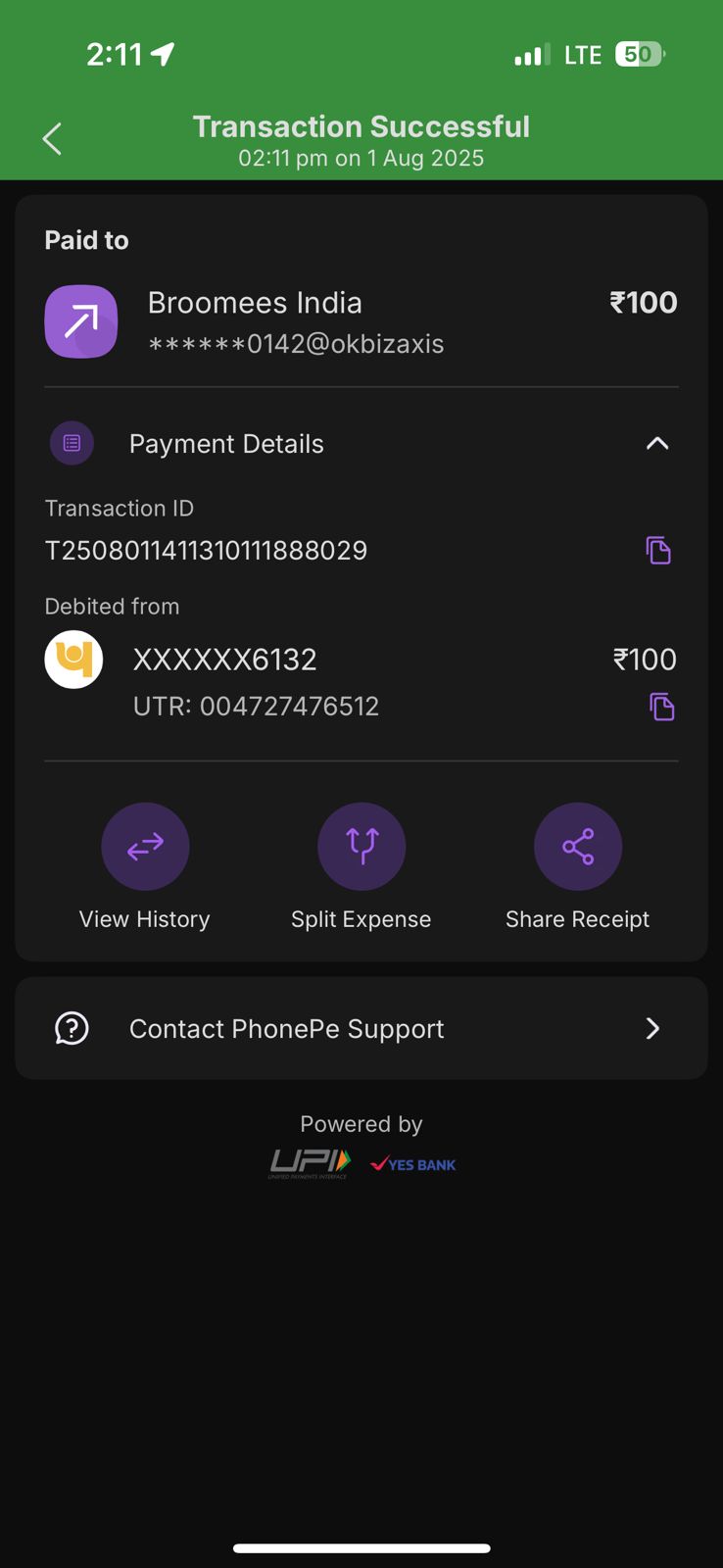The height and width of the screenshot is (1568, 723).
Task: Open Broomees India payee details
Action: [361, 322]
